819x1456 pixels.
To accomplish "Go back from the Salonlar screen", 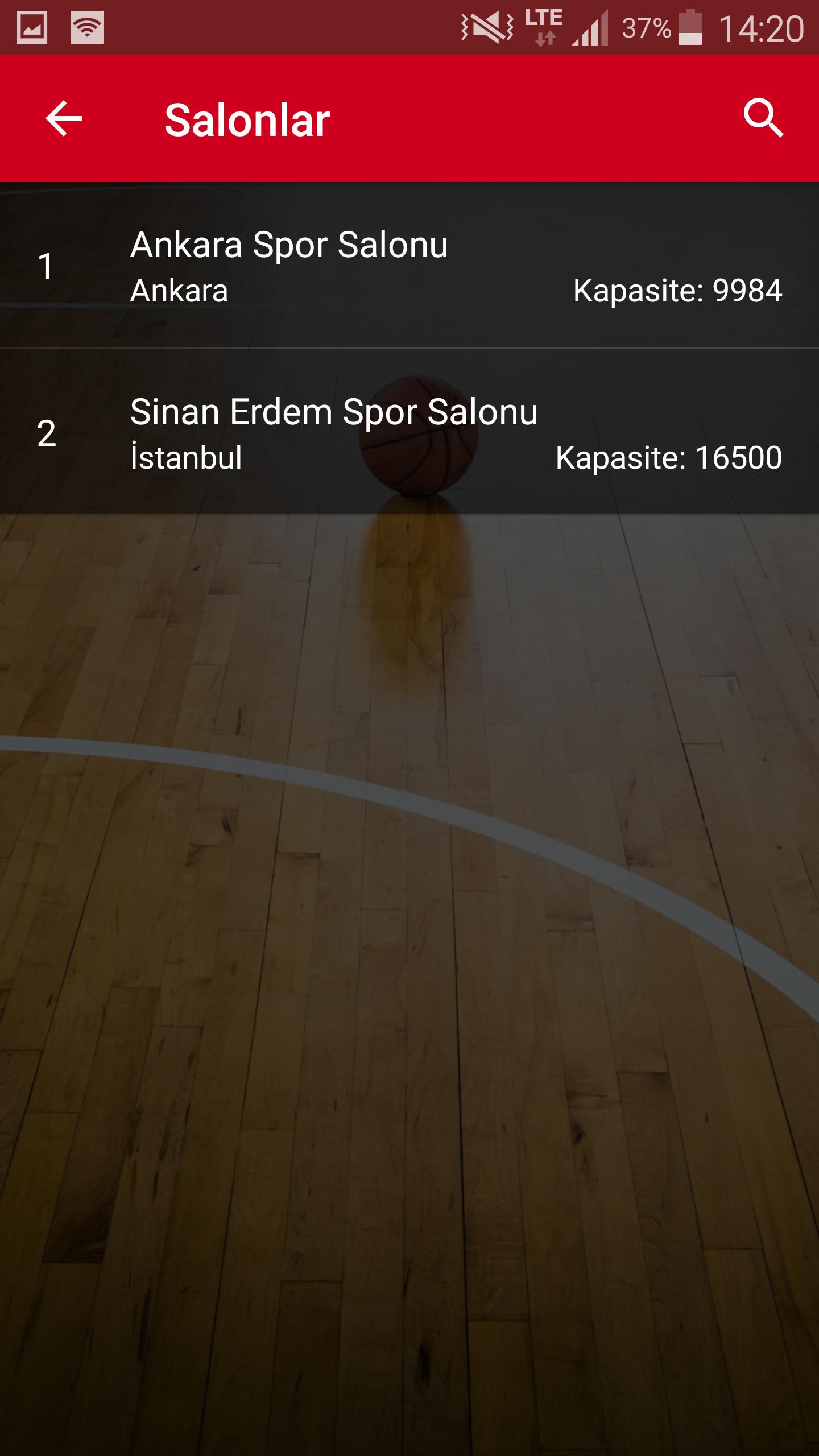I will [64, 119].
